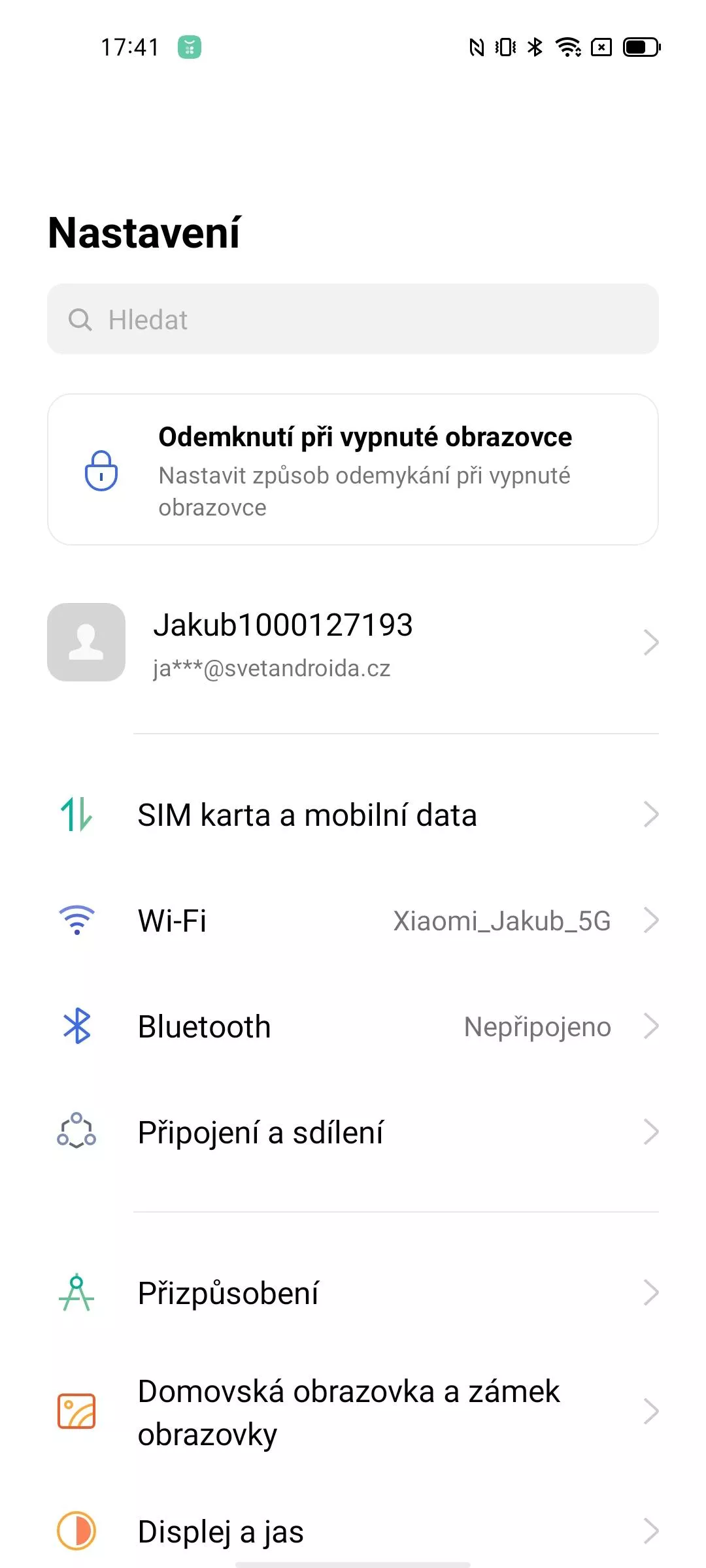706x1568 pixels.
Task: Open Displej a jas settings
Action: (x=353, y=1531)
